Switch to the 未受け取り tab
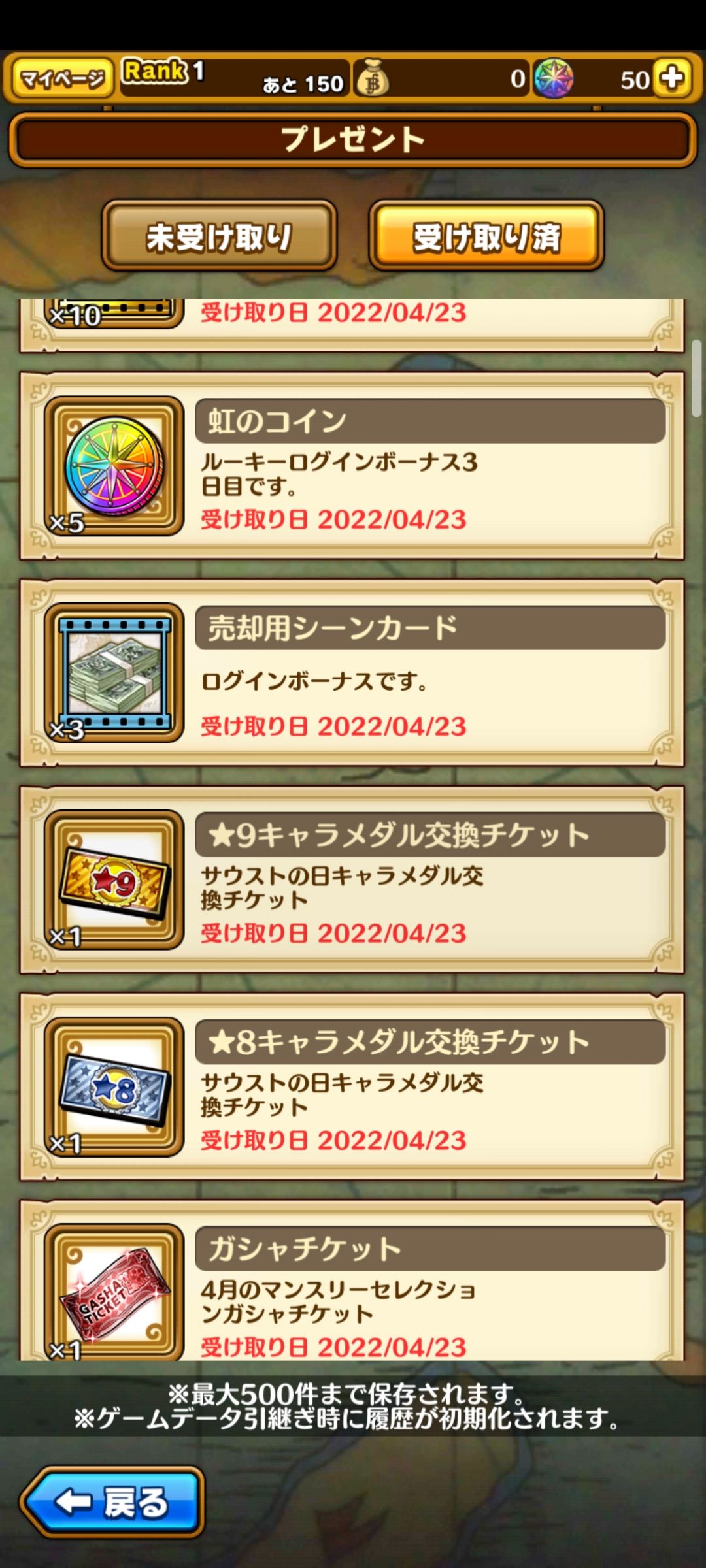Image resolution: width=706 pixels, height=1568 pixels. 219,237
